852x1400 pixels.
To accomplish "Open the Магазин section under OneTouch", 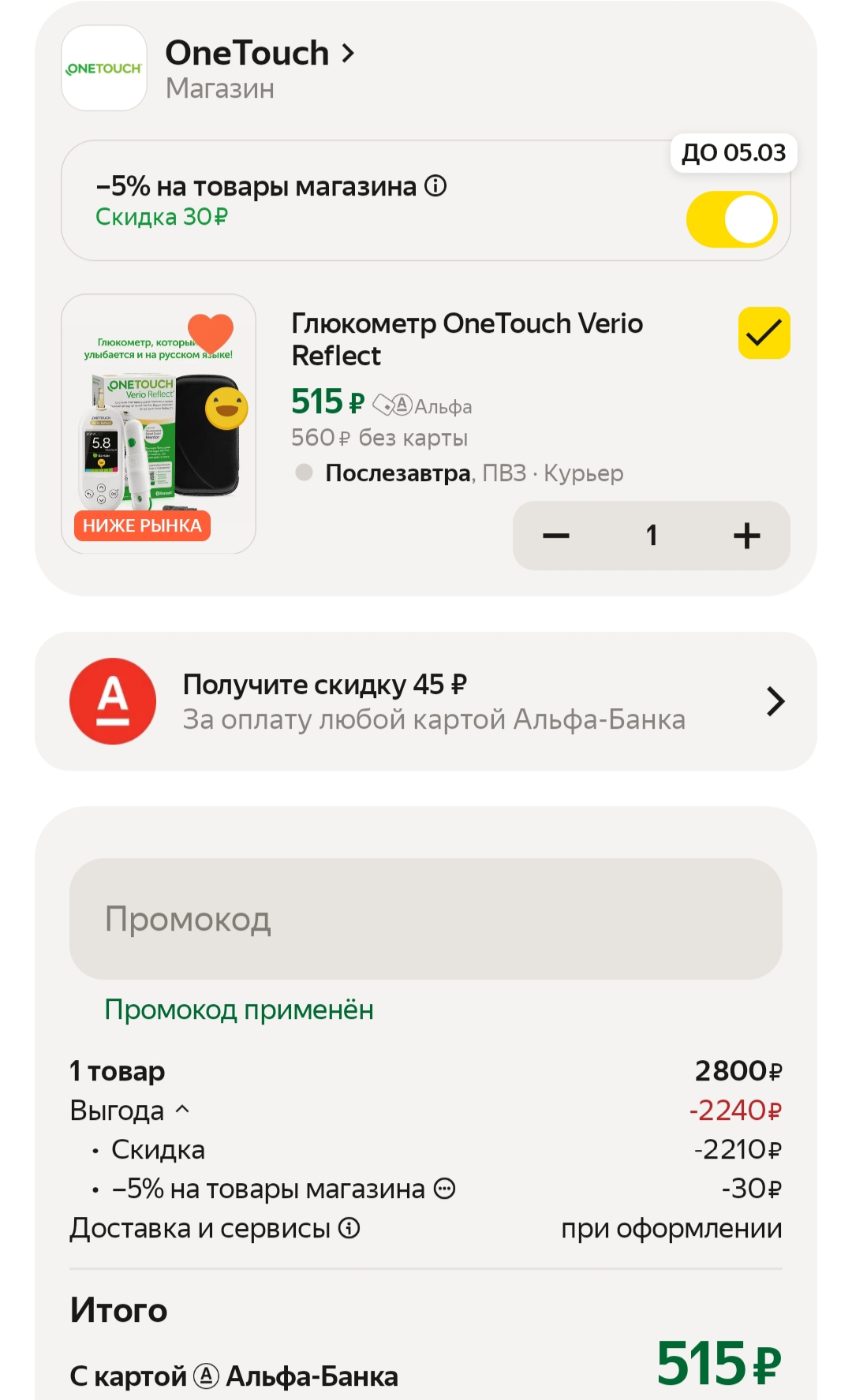I will pyautogui.click(x=220, y=88).
